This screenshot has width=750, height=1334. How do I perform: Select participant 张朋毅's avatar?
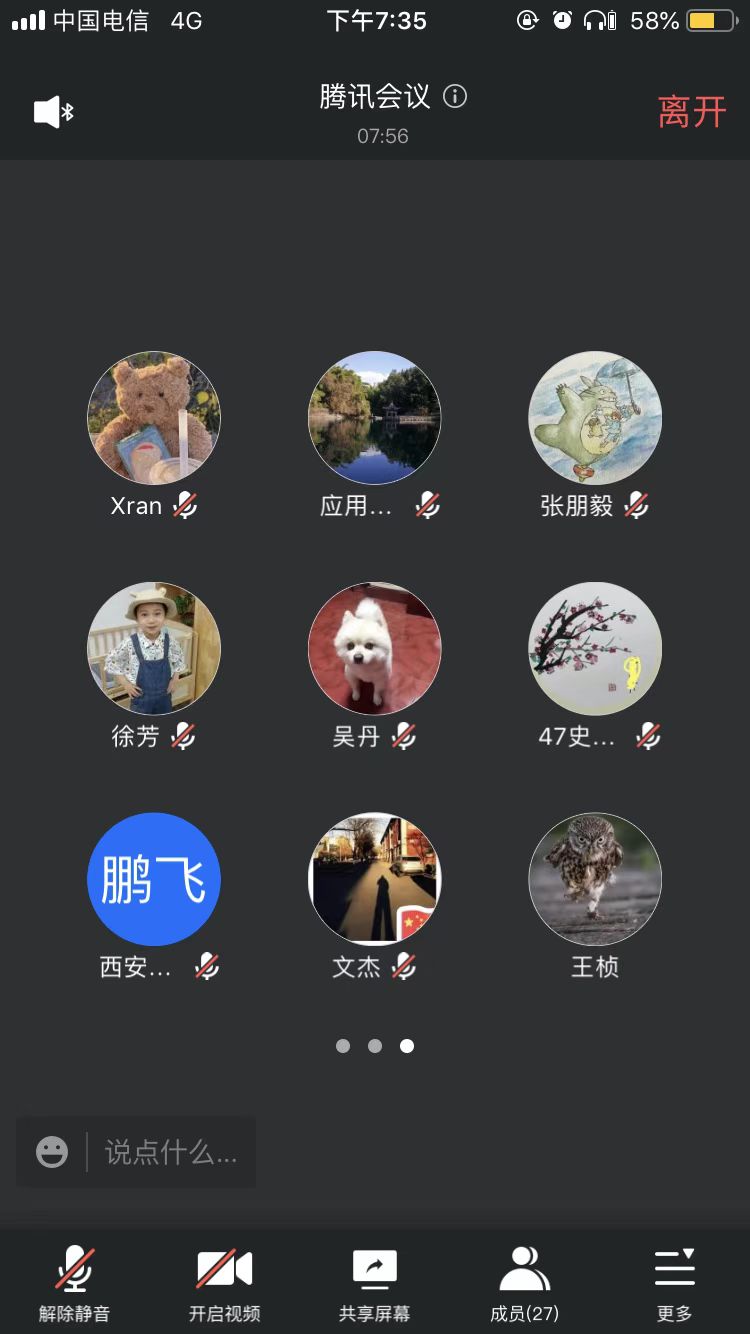pyautogui.click(x=595, y=418)
